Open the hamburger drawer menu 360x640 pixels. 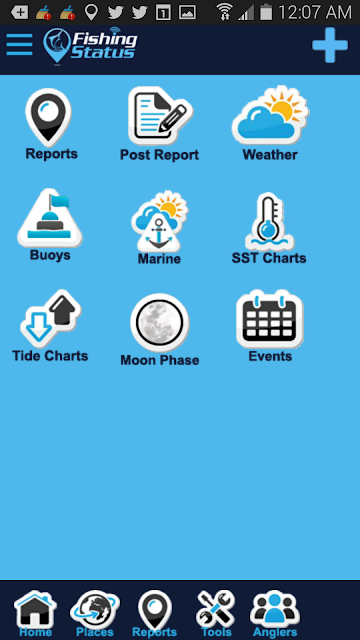19,44
